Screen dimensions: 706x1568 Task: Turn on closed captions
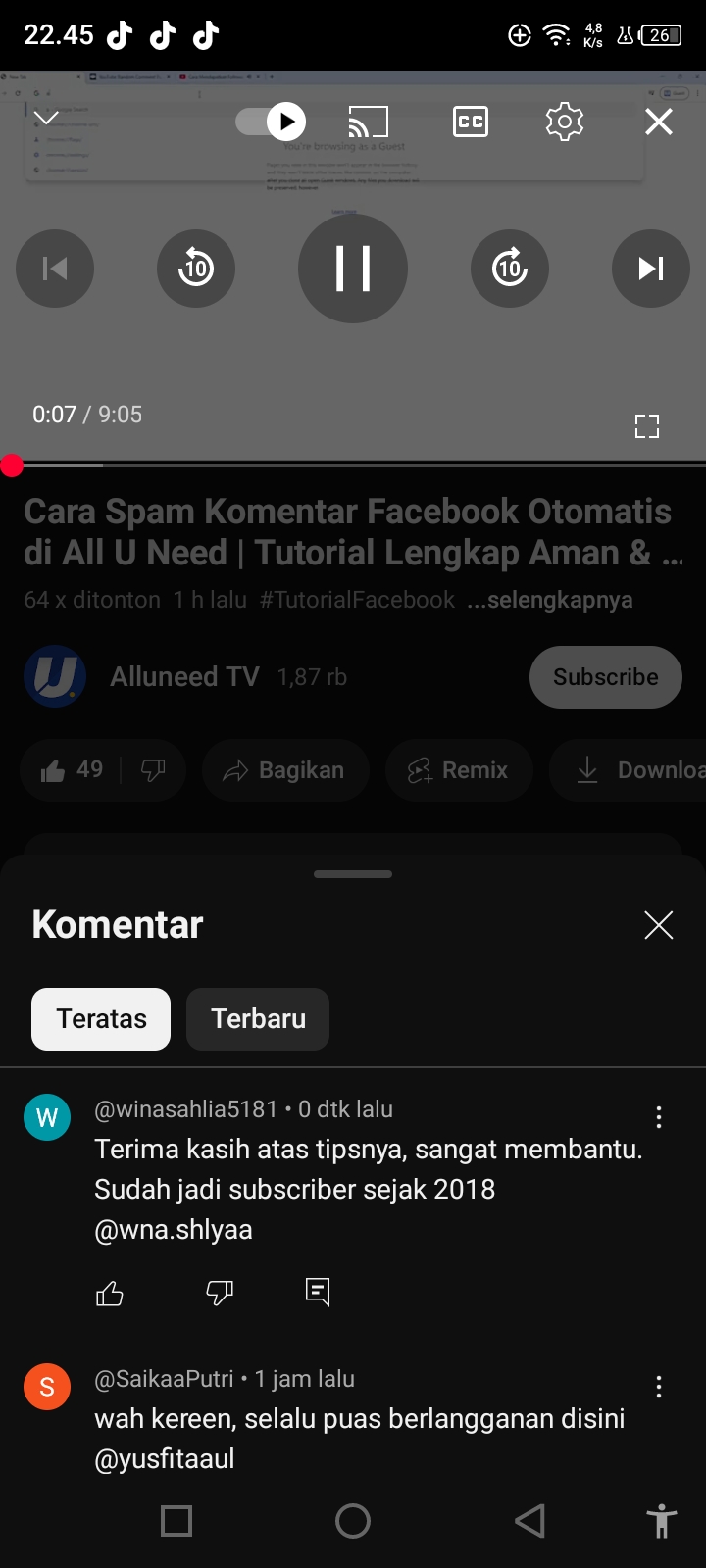(471, 122)
